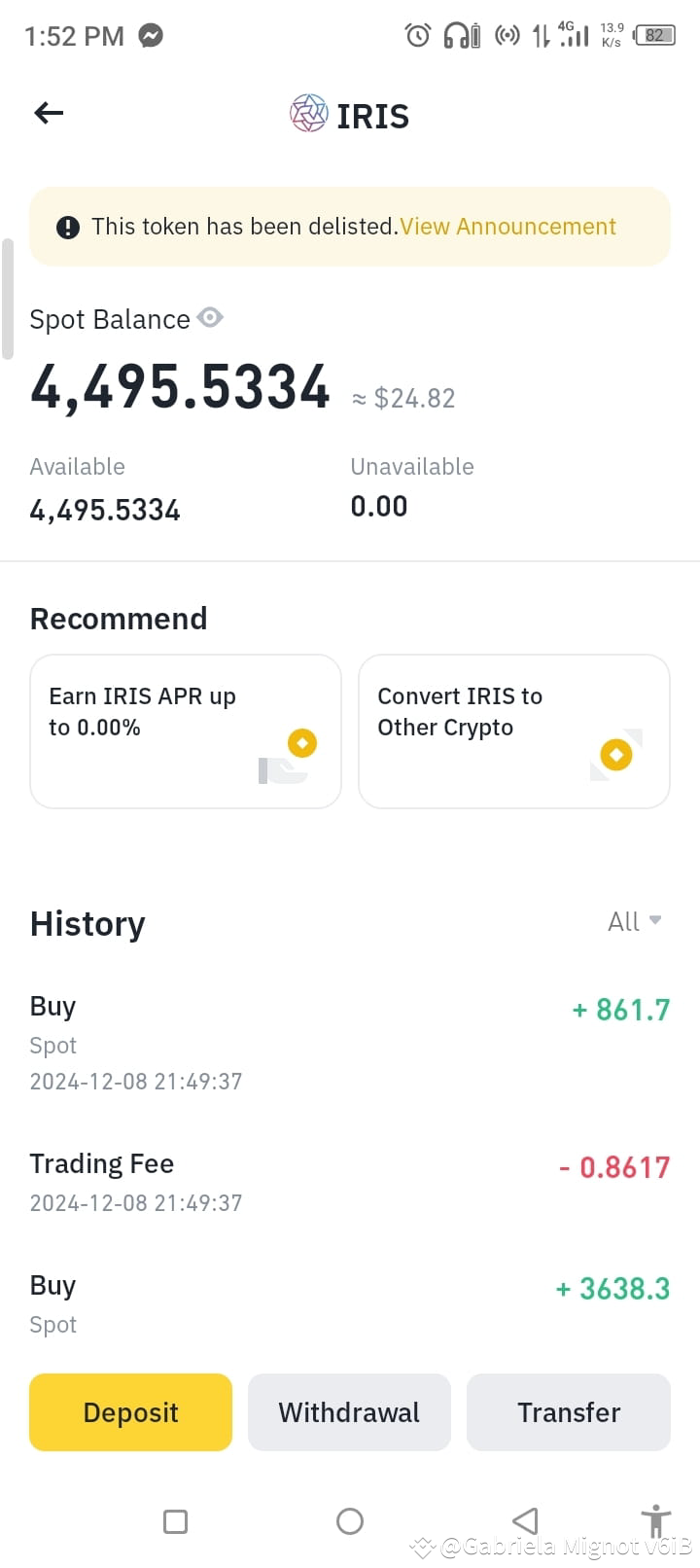
Task: Expand the history filter chevron
Action: pos(655,919)
